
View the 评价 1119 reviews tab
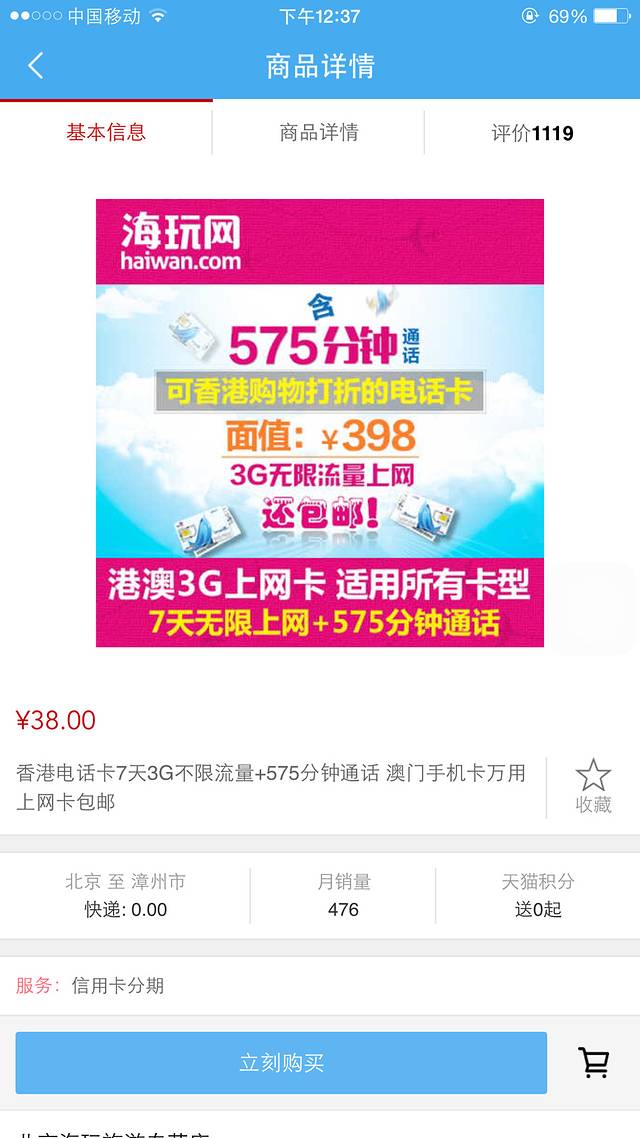(x=532, y=133)
